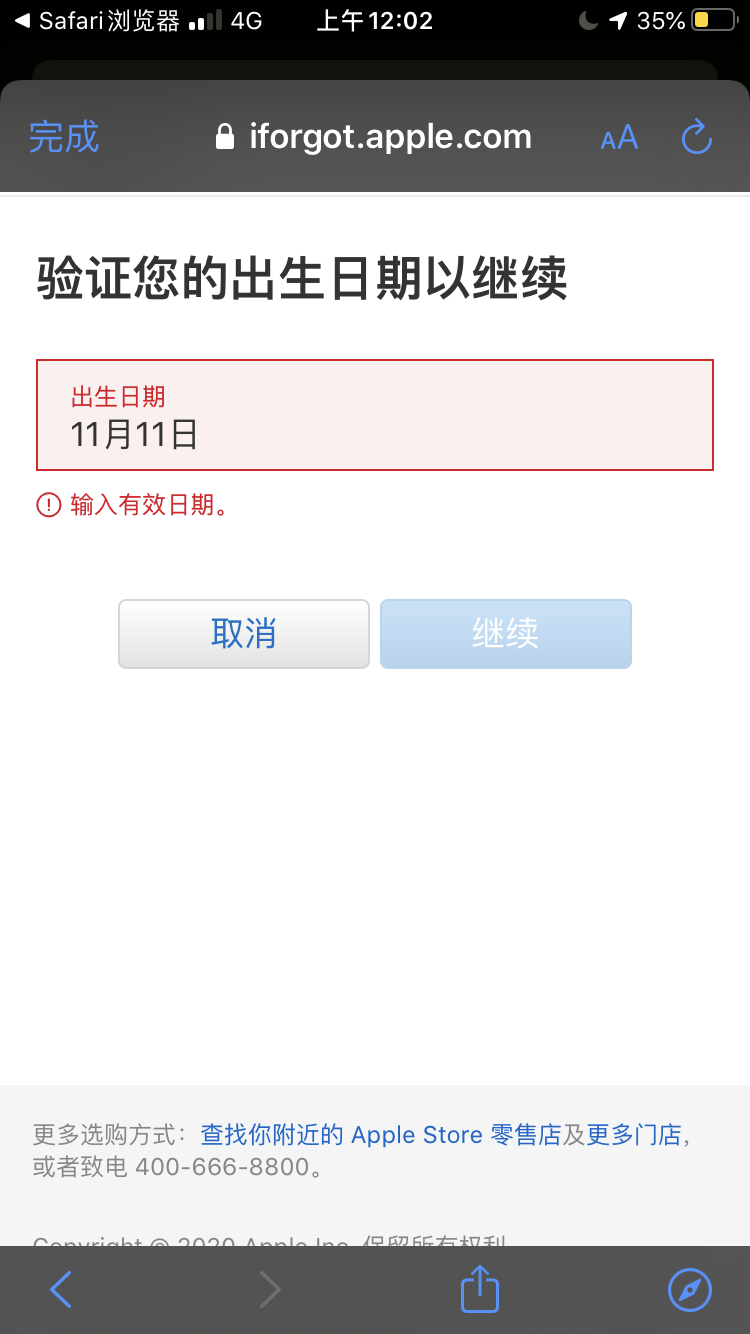Open the share sheet
This screenshot has height=1334, width=750.
[x=479, y=1289]
